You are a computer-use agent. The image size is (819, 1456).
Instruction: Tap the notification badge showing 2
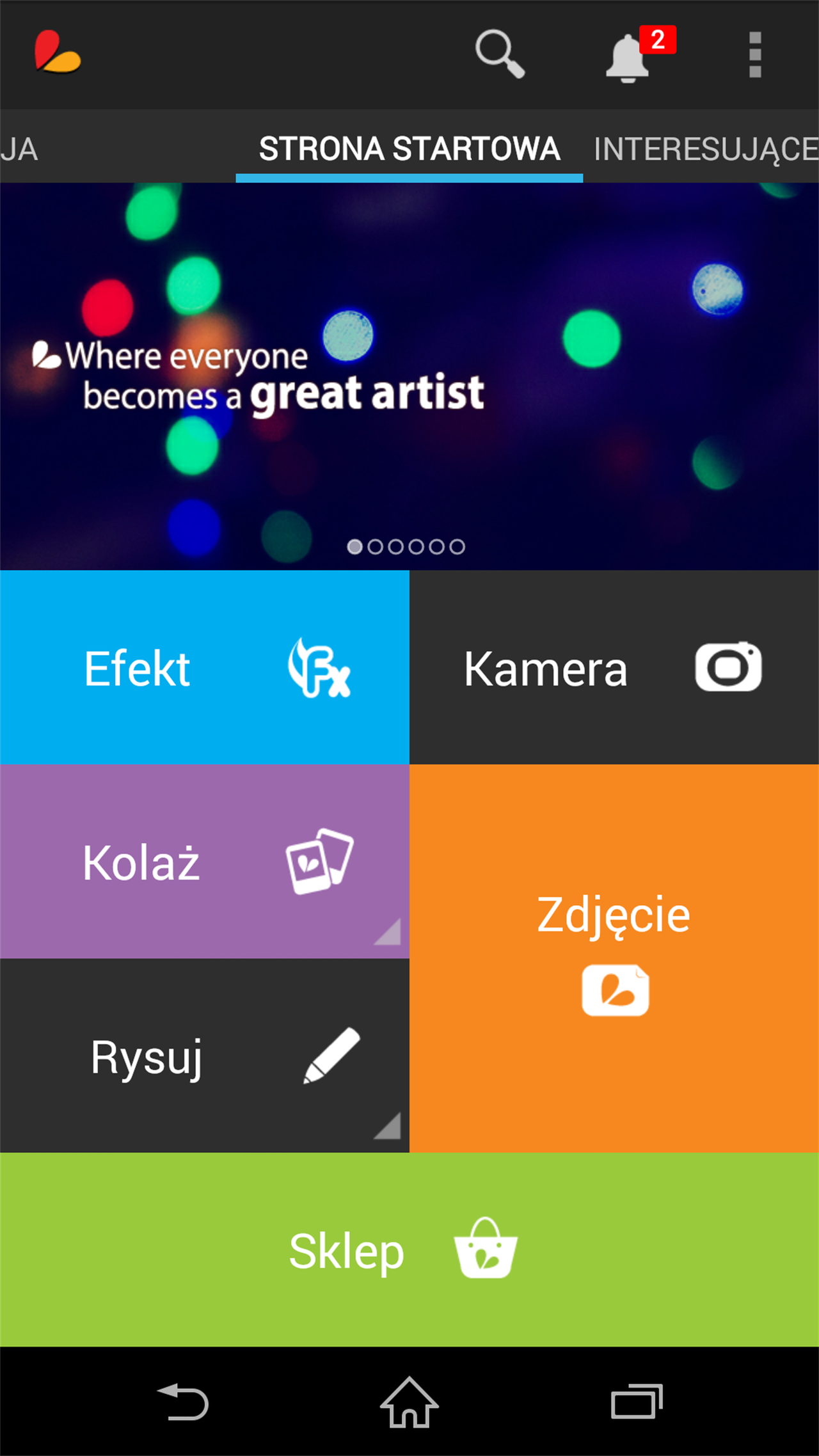656,40
